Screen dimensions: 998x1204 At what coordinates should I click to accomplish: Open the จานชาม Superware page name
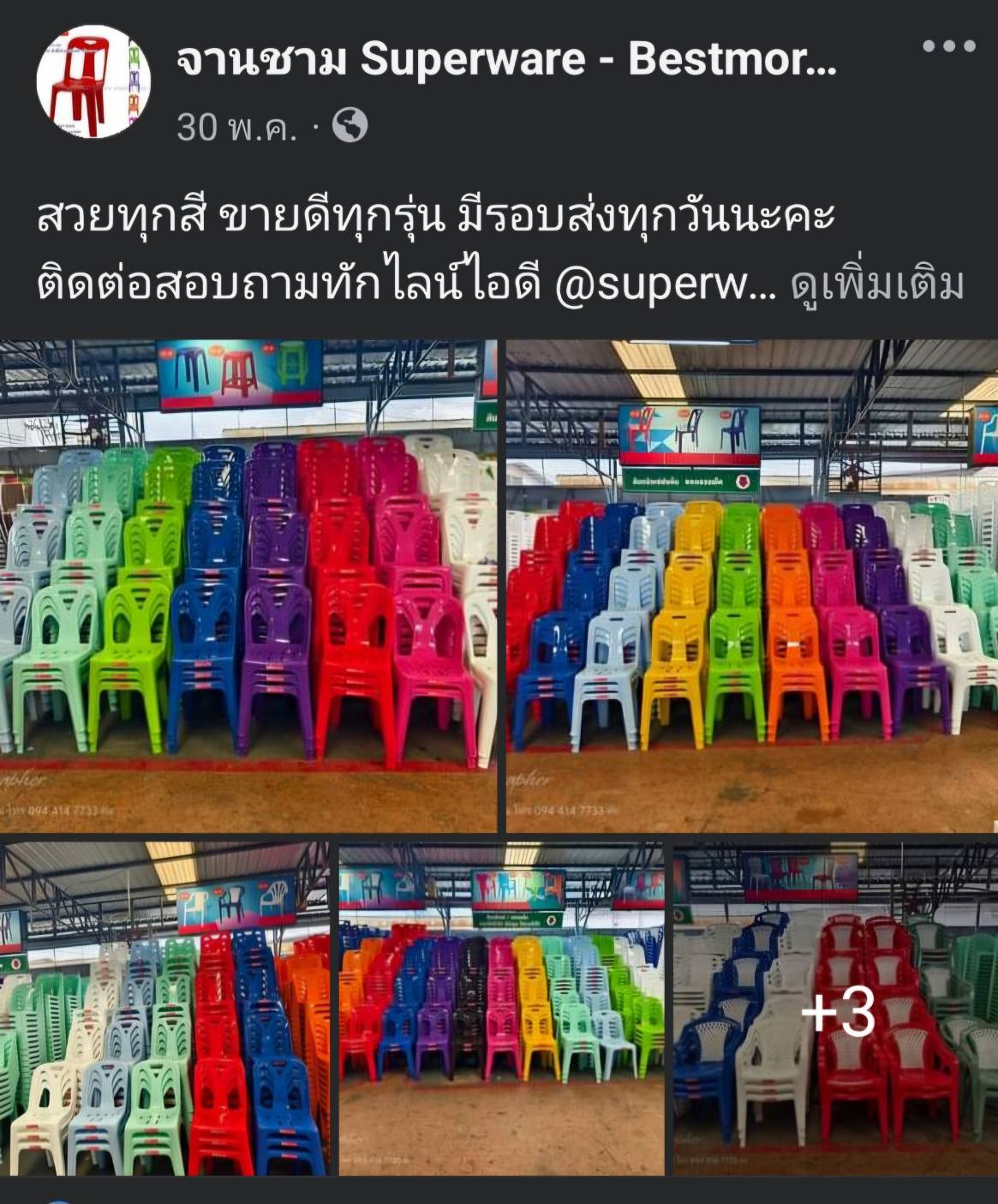pyautogui.click(x=505, y=60)
